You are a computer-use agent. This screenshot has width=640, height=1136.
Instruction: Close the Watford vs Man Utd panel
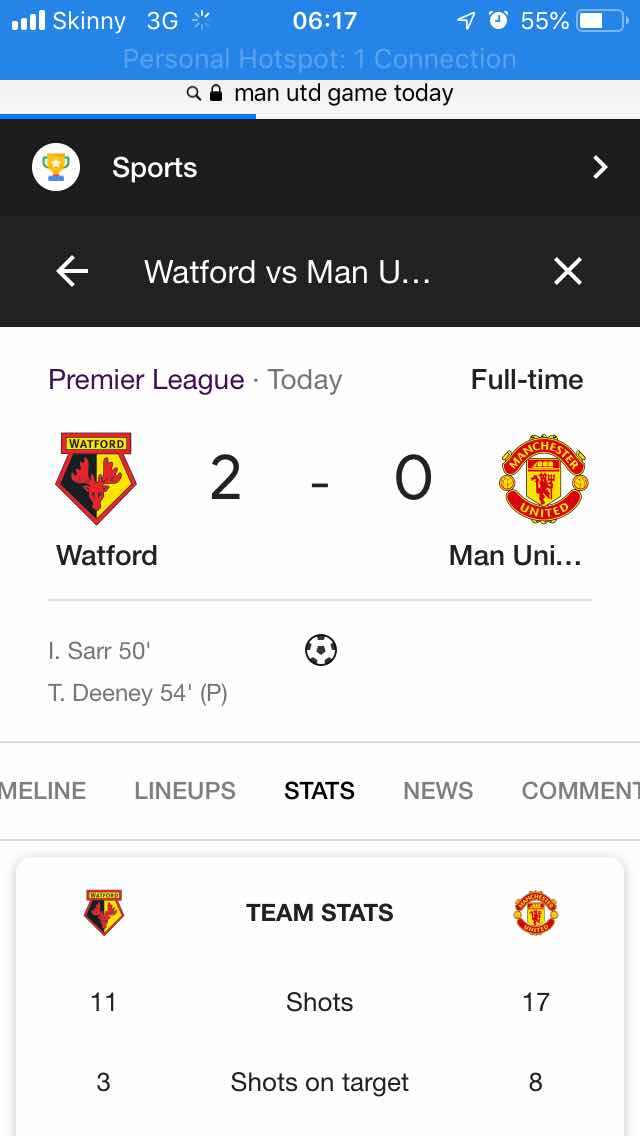(x=567, y=271)
